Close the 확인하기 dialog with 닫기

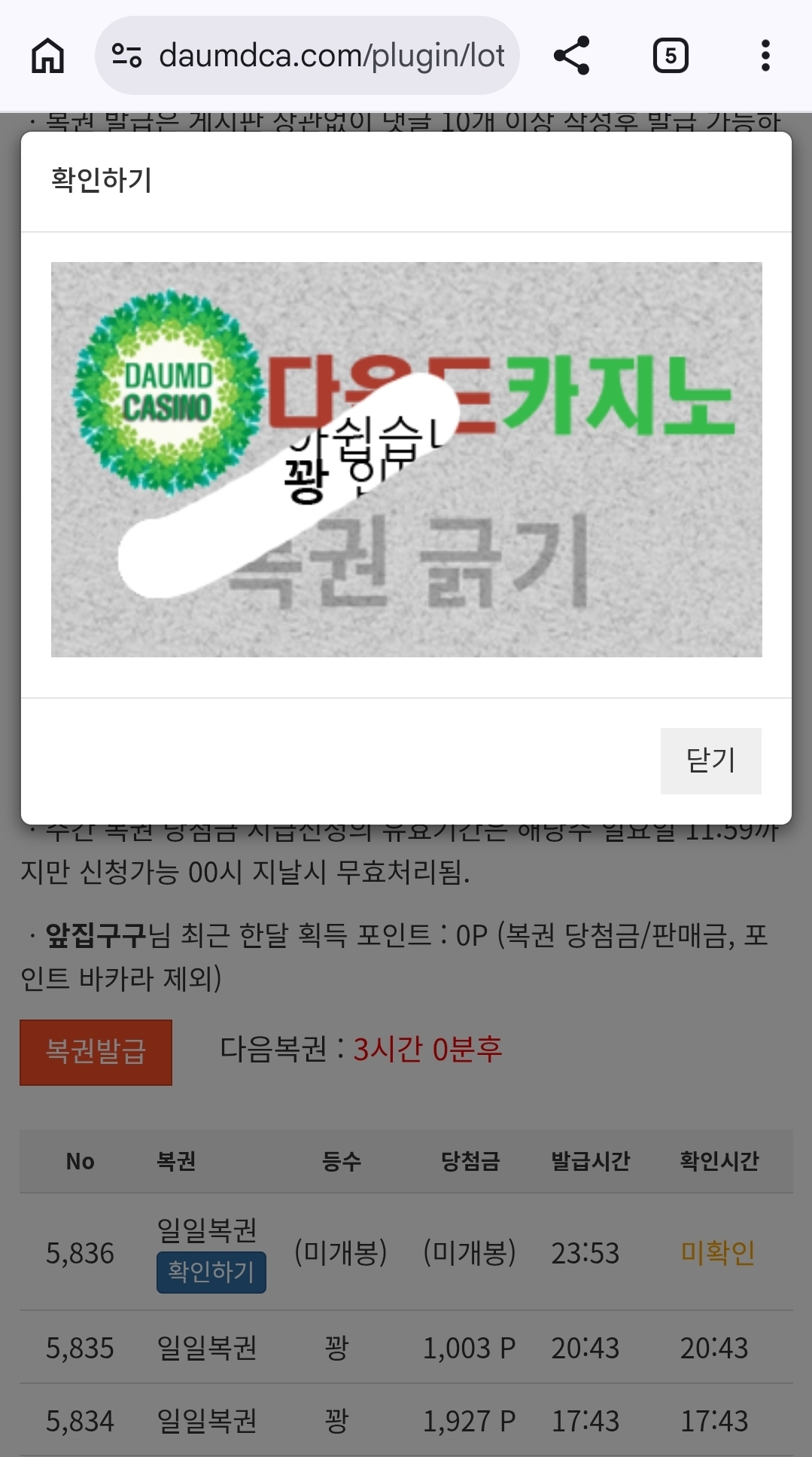(710, 761)
